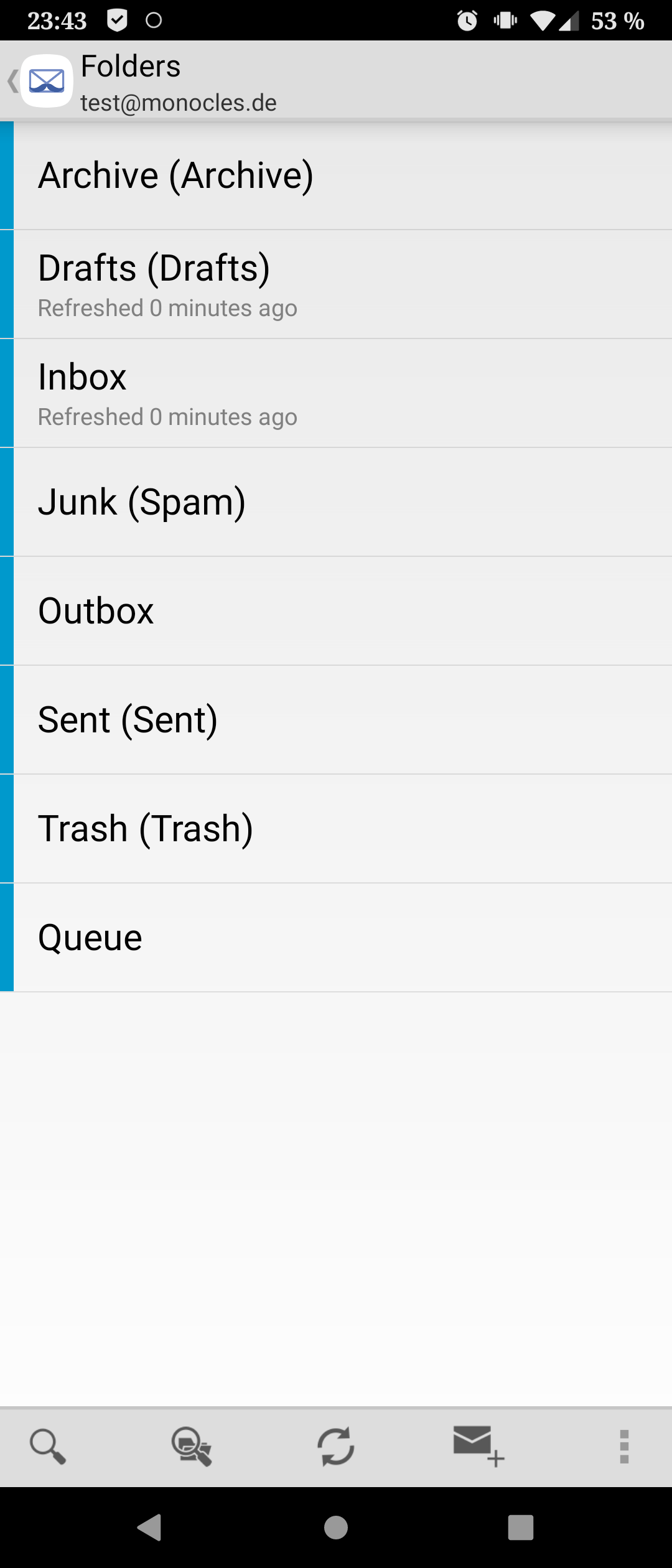Tap the folder search icon with speech bubbles
This screenshot has width=672, height=1568.
coord(192,1447)
